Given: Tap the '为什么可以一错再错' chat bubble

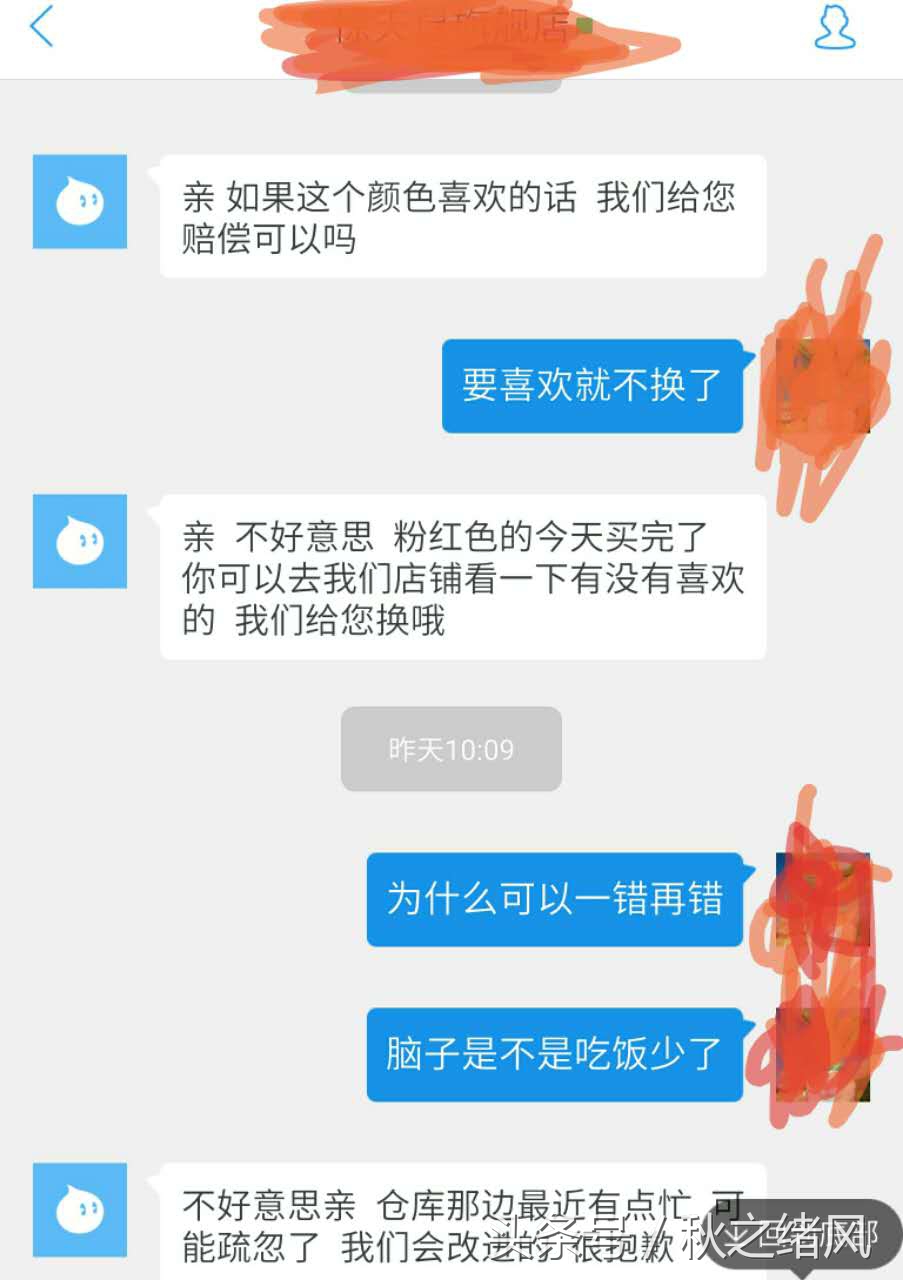Looking at the screenshot, I should click(x=555, y=900).
